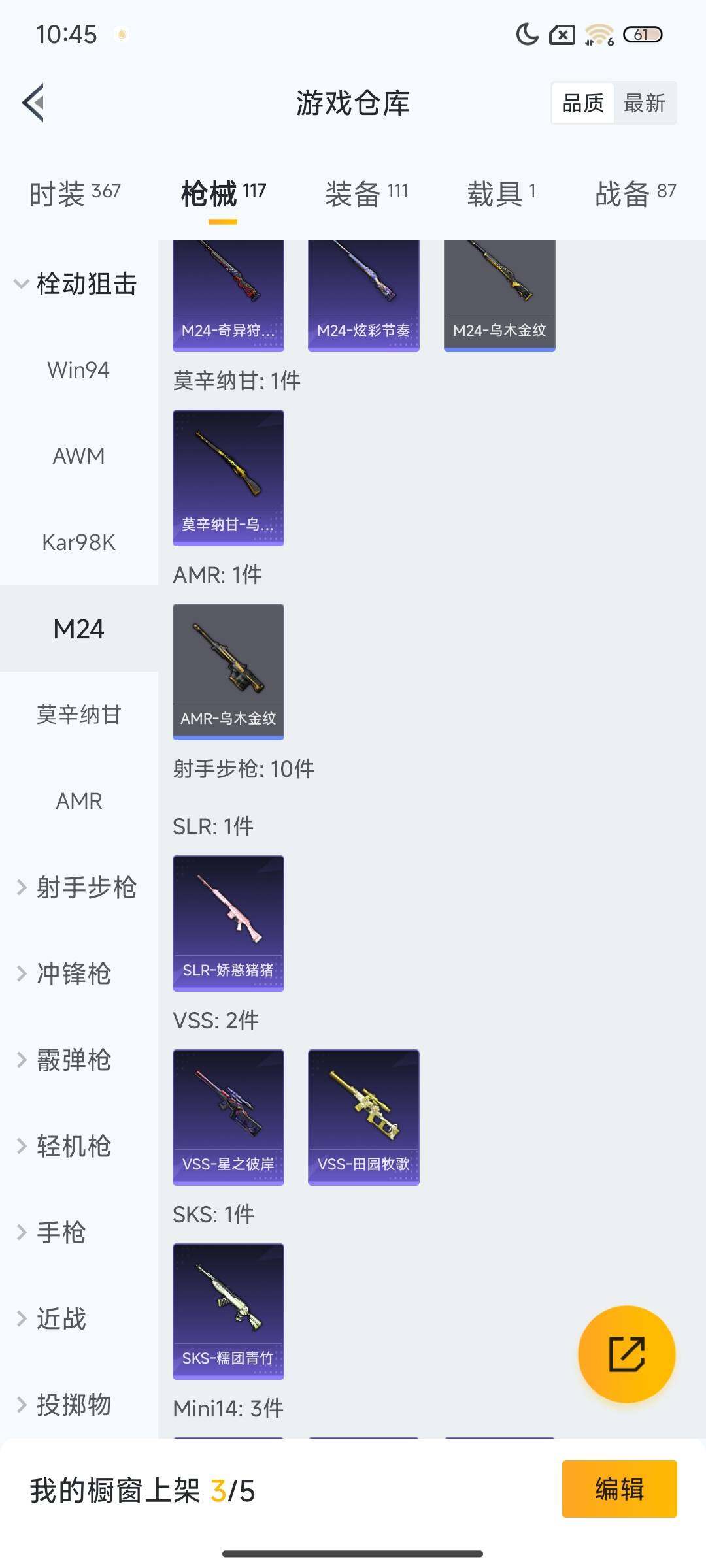Expand the 冲锋枪 category
The height and width of the screenshot is (1568, 706).
pos(72,973)
